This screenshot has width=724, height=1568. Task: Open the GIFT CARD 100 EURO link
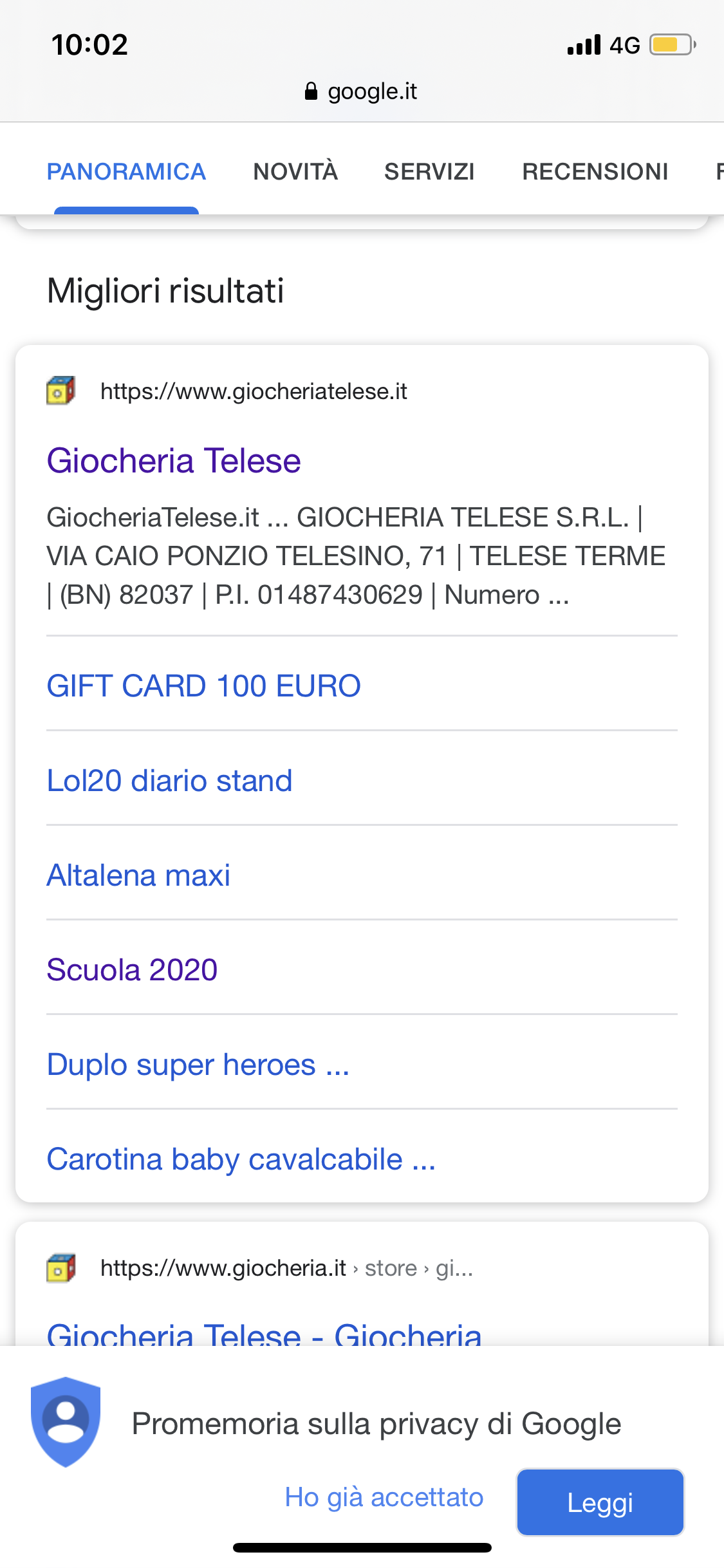coord(203,686)
